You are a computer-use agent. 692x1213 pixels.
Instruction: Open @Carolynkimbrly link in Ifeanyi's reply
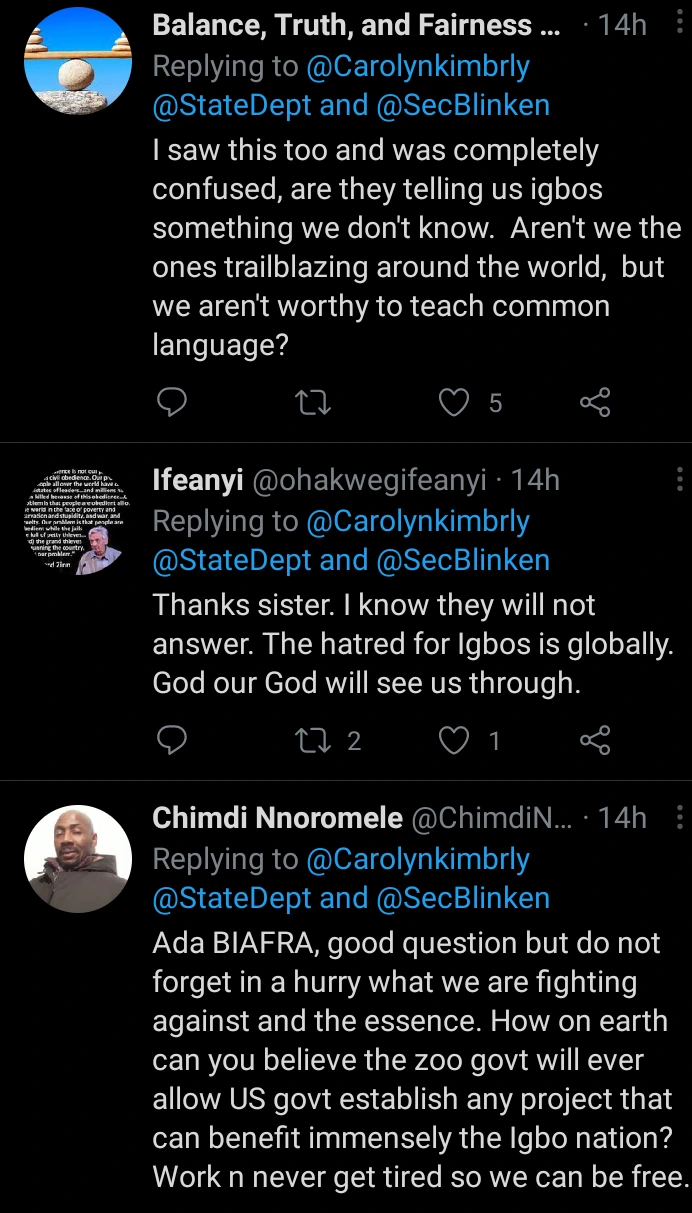[x=418, y=521]
